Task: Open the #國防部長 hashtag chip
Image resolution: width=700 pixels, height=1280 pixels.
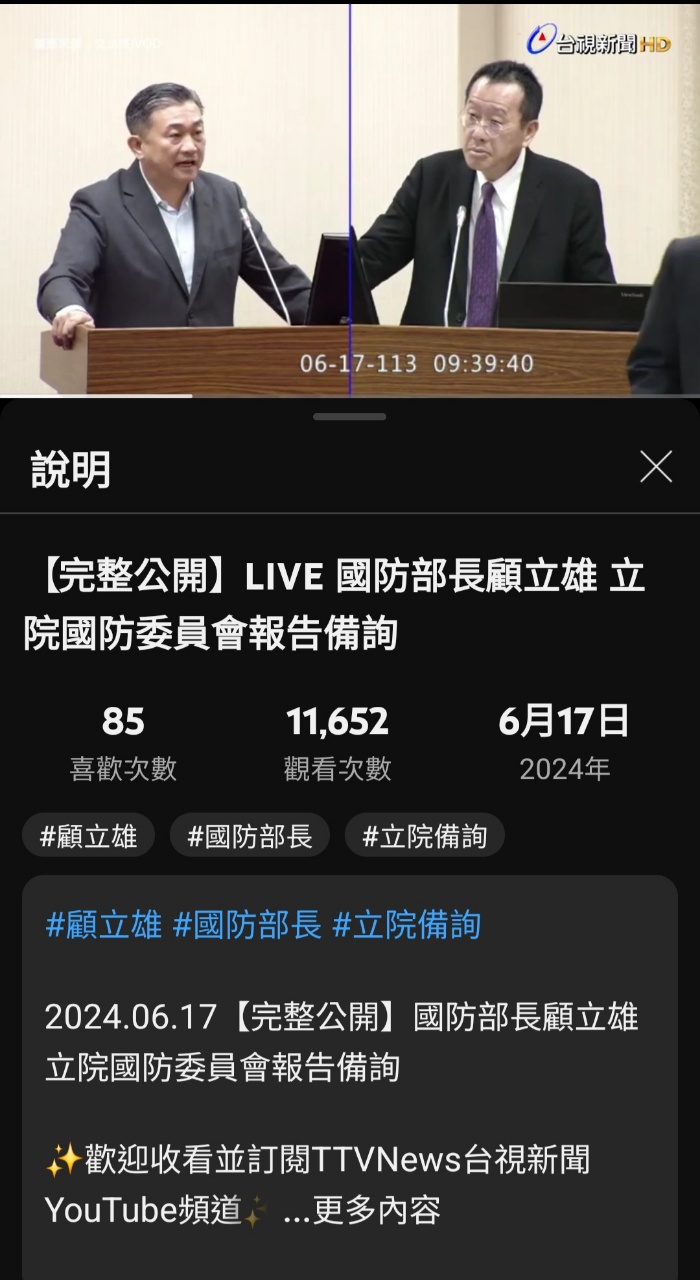Action: (x=249, y=836)
